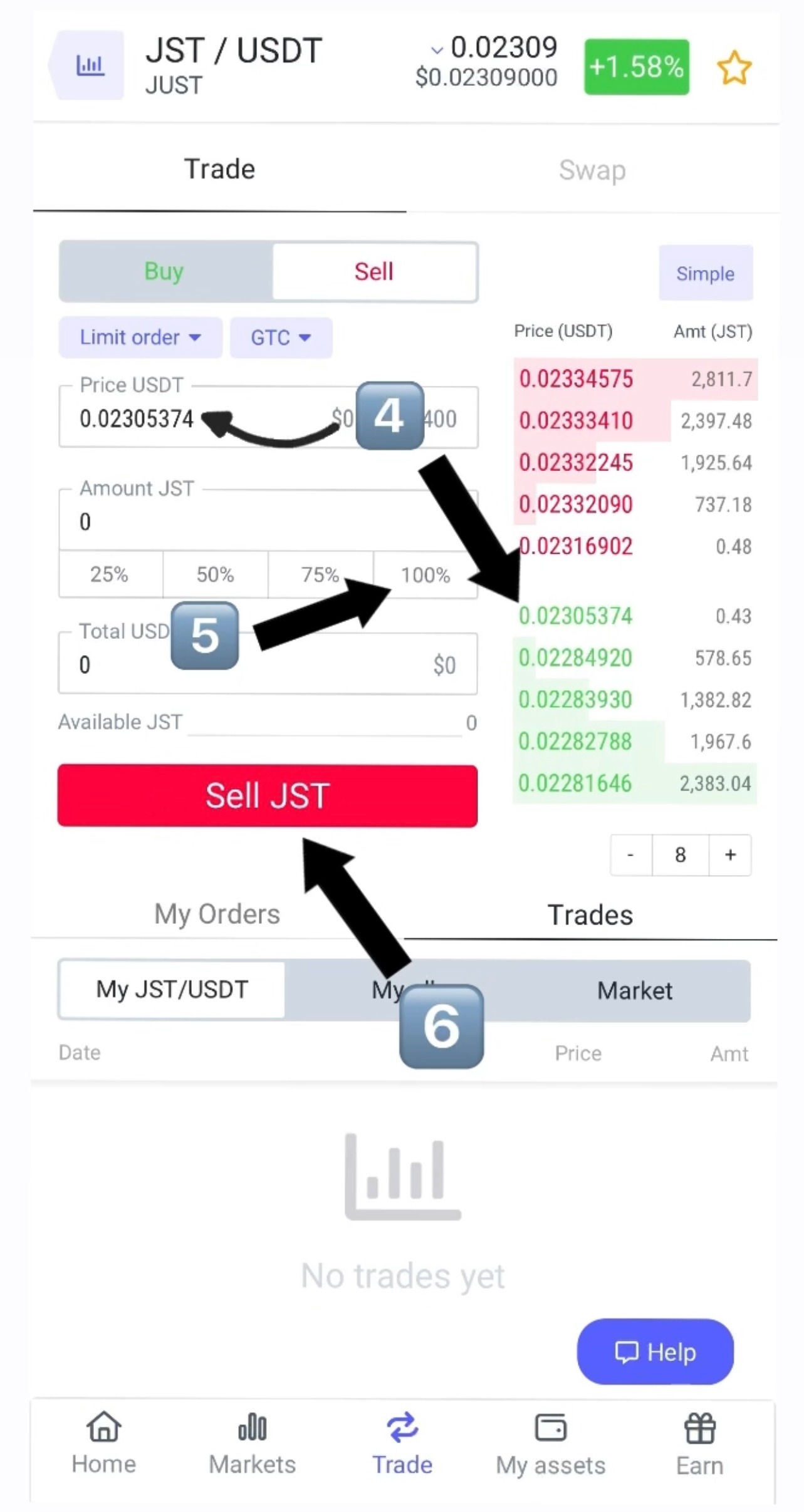Screen dimensions: 804x1512
Task: Open the GTC time-in-force dropdown
Action: click(280, 338)
